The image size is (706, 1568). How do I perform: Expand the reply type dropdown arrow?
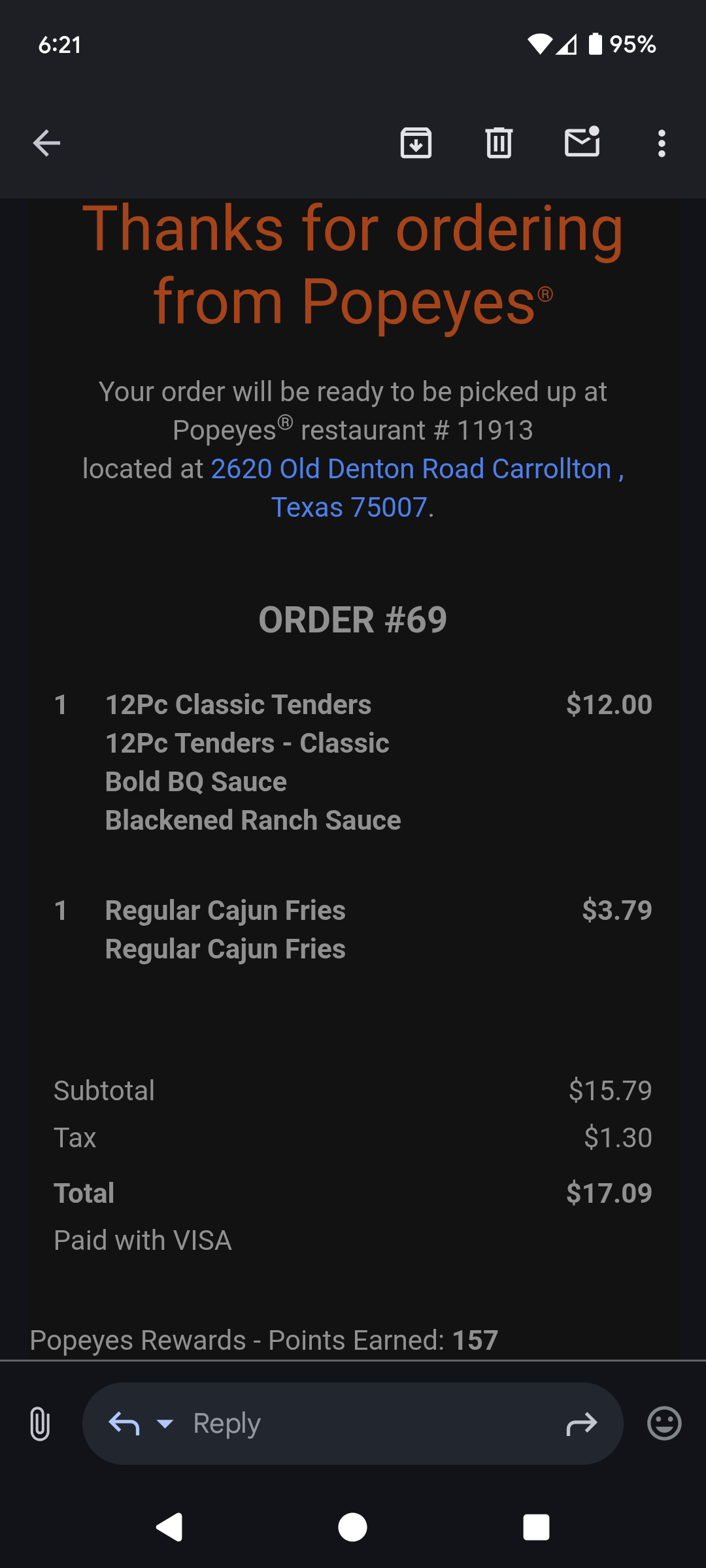click(x=165, y=1424)
